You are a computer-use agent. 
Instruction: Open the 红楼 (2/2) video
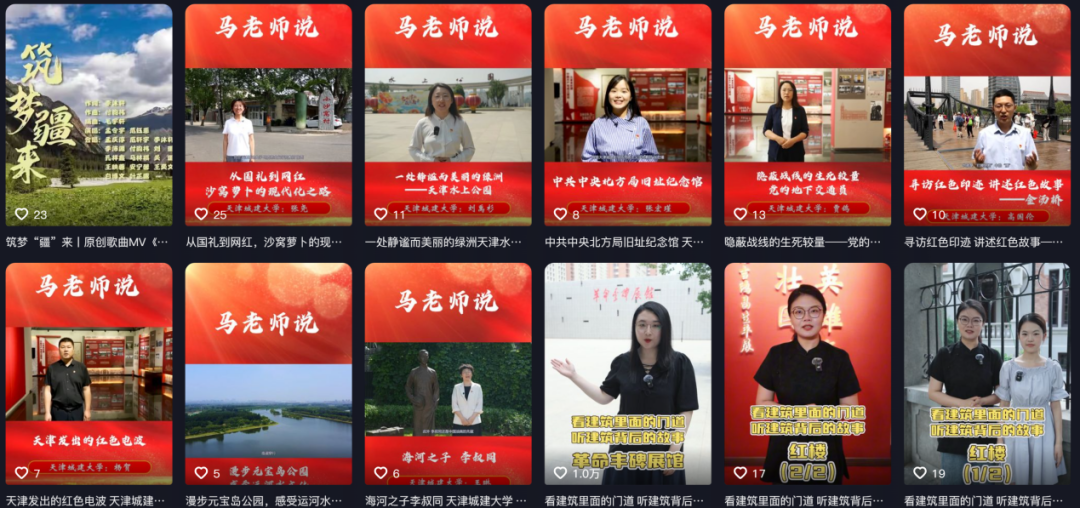pos(807,373)
